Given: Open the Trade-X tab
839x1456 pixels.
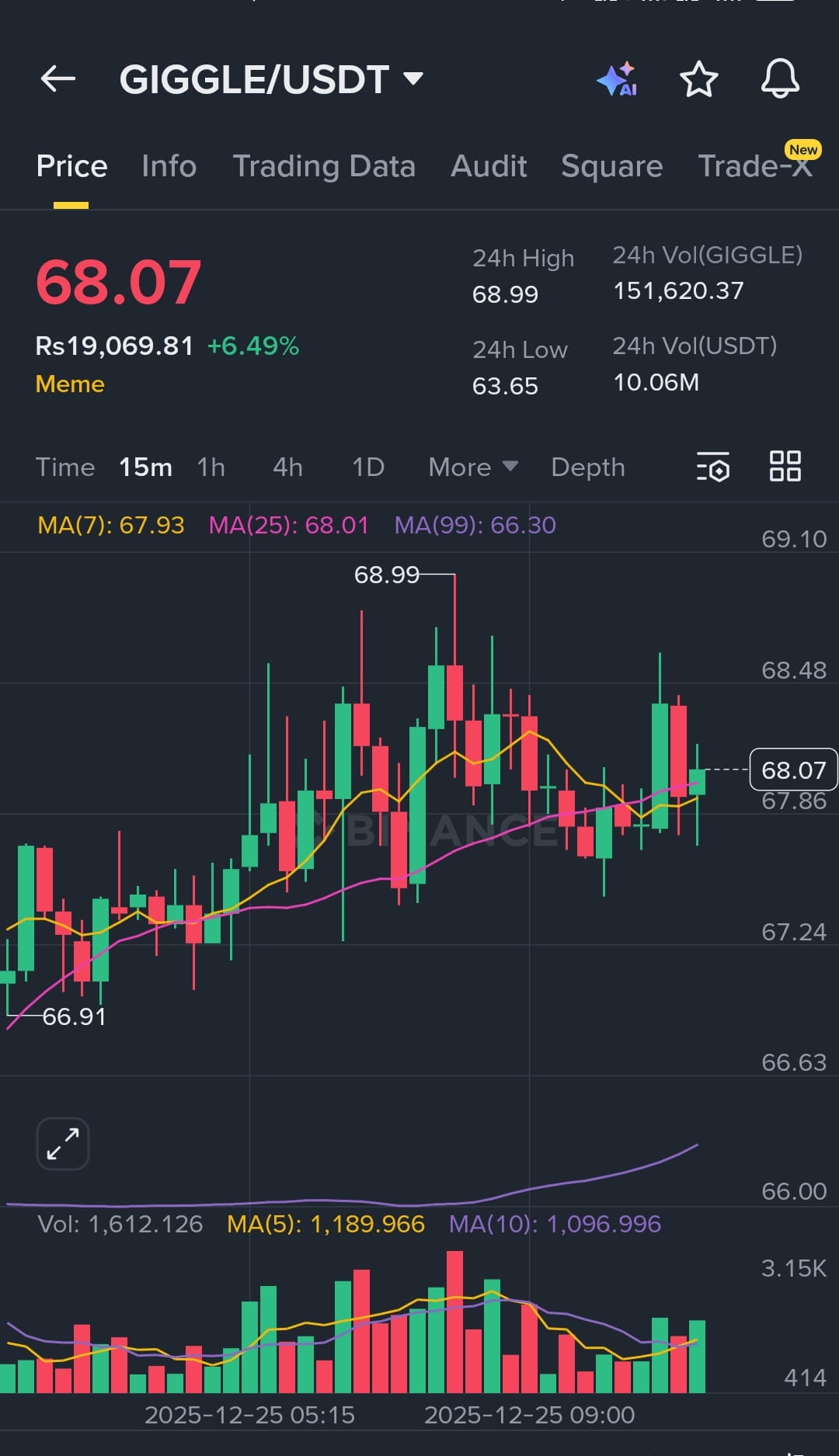Looking at the screenshot, I should pyautogui.click(x=754, y=166).
